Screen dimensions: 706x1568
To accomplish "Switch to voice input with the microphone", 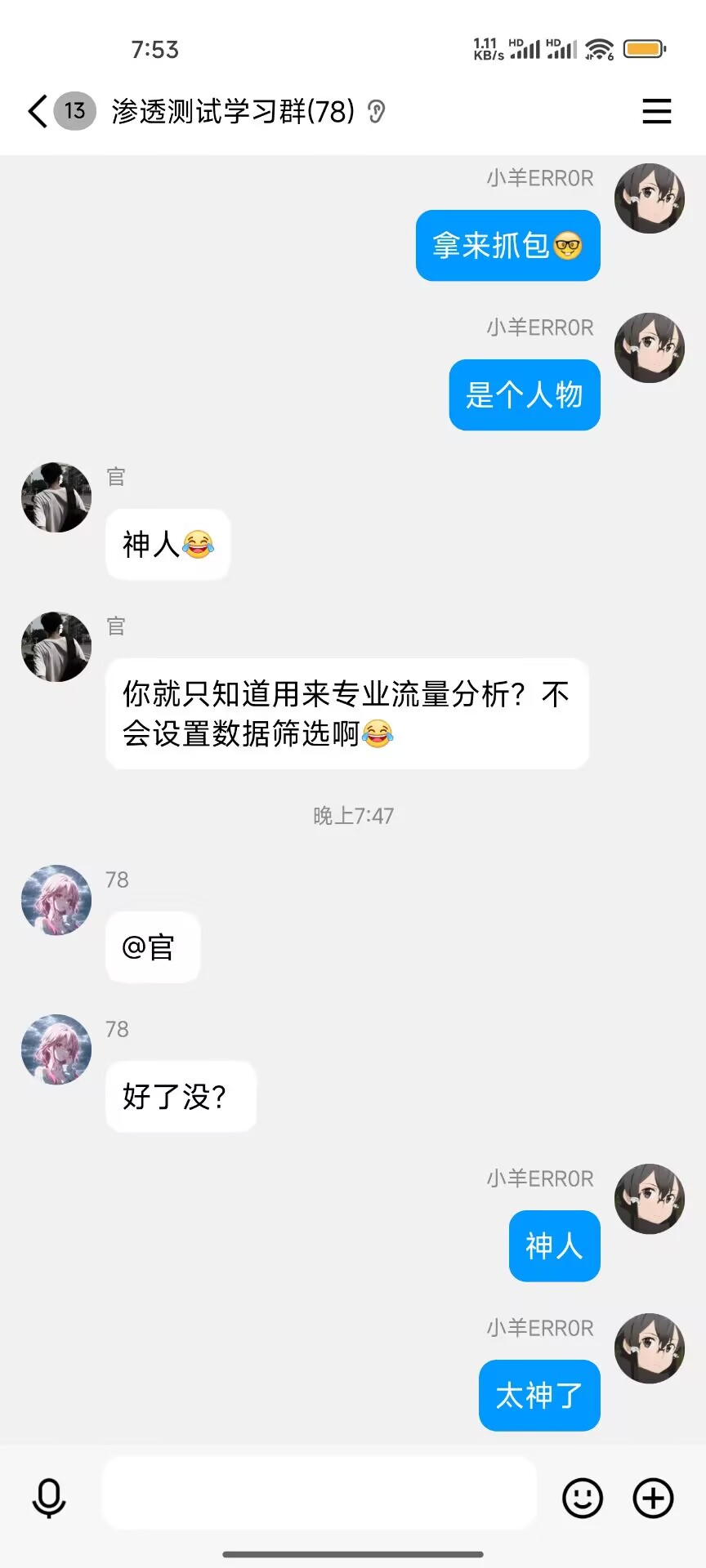I will click(x=49, y=1498).
